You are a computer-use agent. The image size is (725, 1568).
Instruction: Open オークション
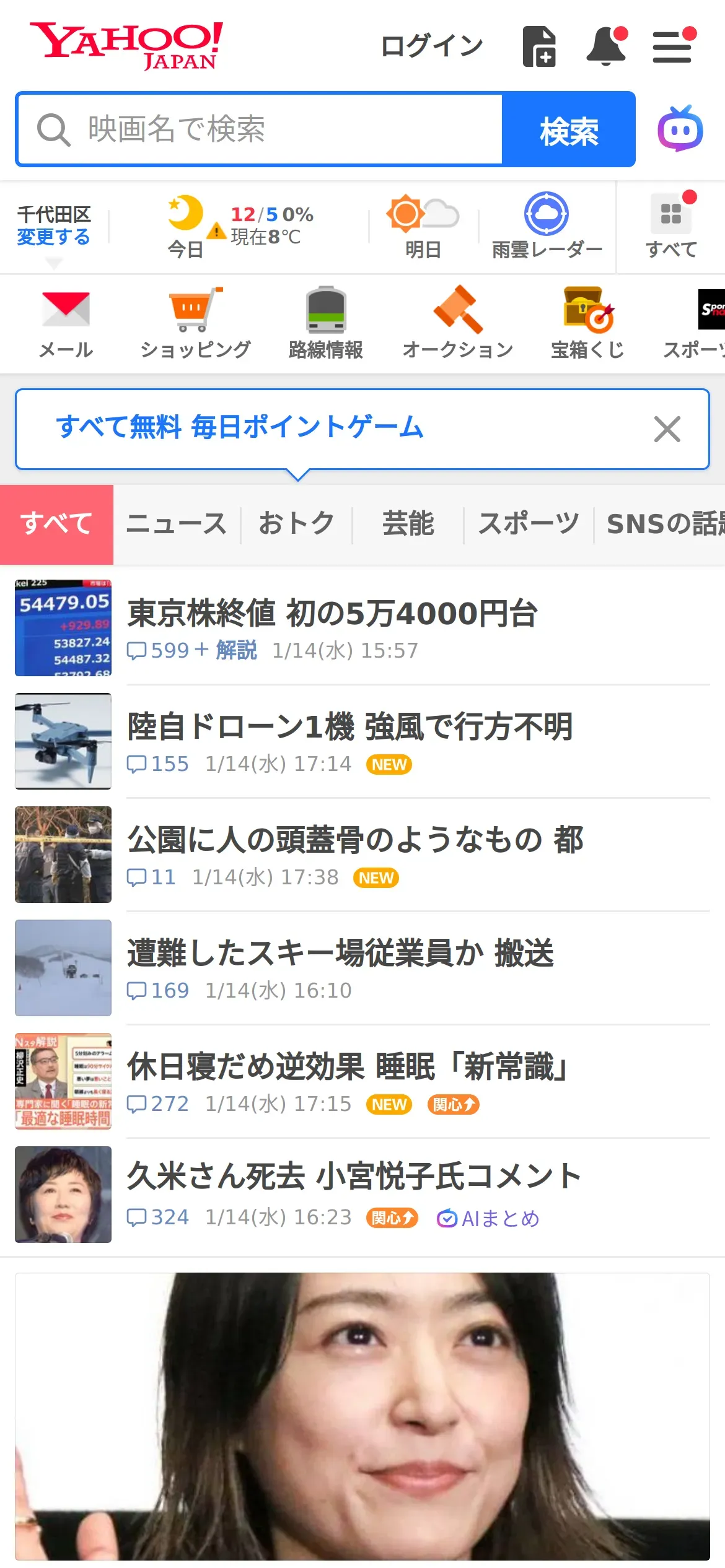457,323
